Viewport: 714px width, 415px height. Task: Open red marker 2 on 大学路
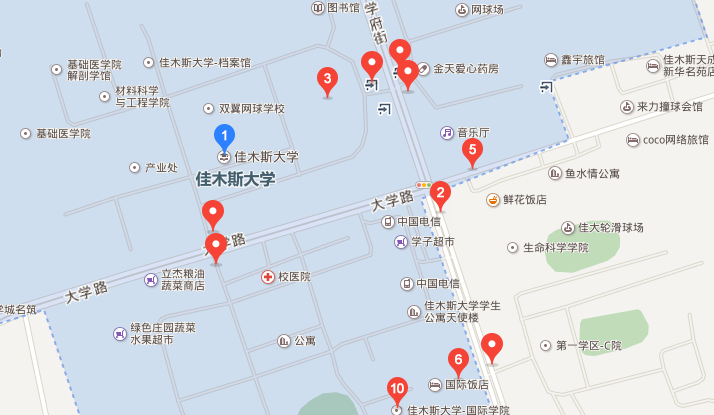(x=440, y=193)
